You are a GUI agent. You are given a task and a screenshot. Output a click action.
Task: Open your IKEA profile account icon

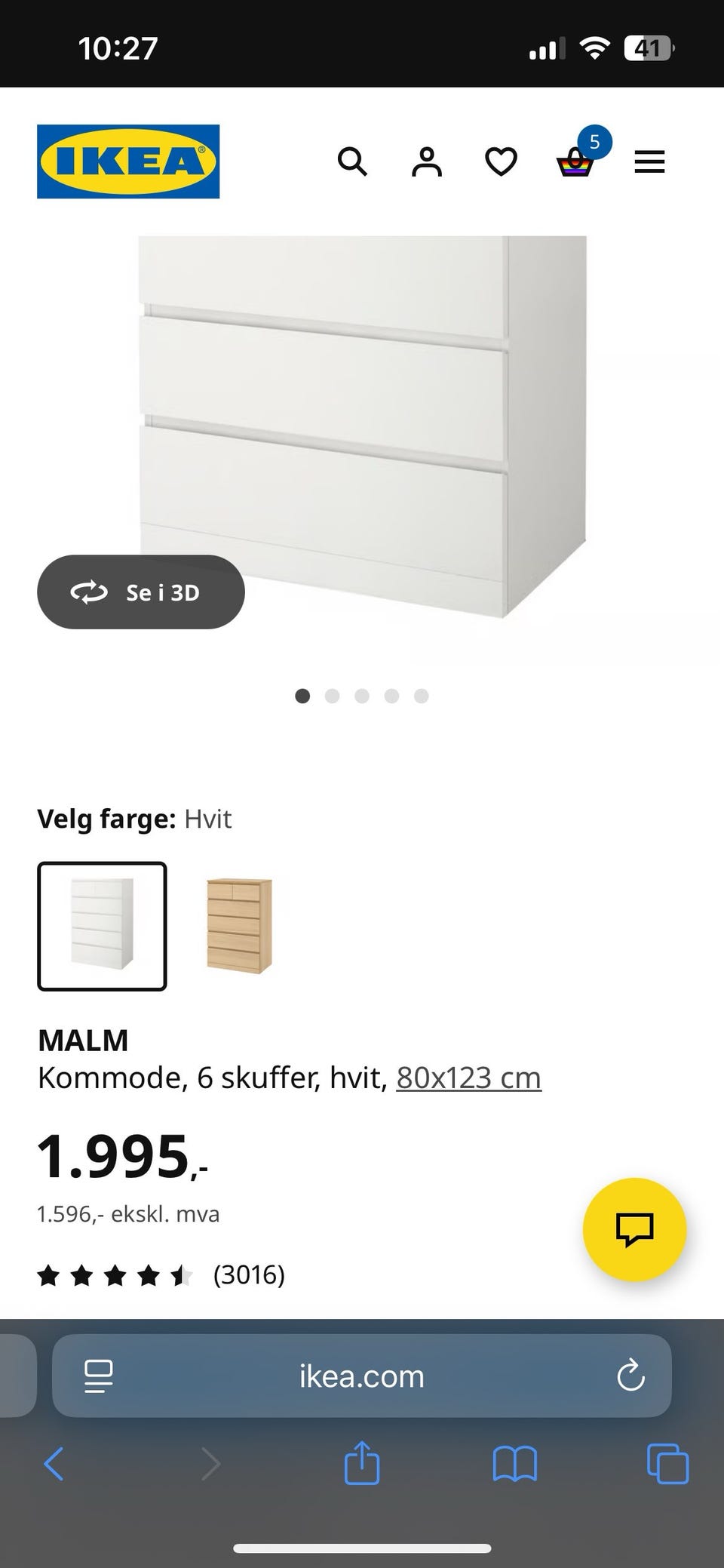point(426,161)
